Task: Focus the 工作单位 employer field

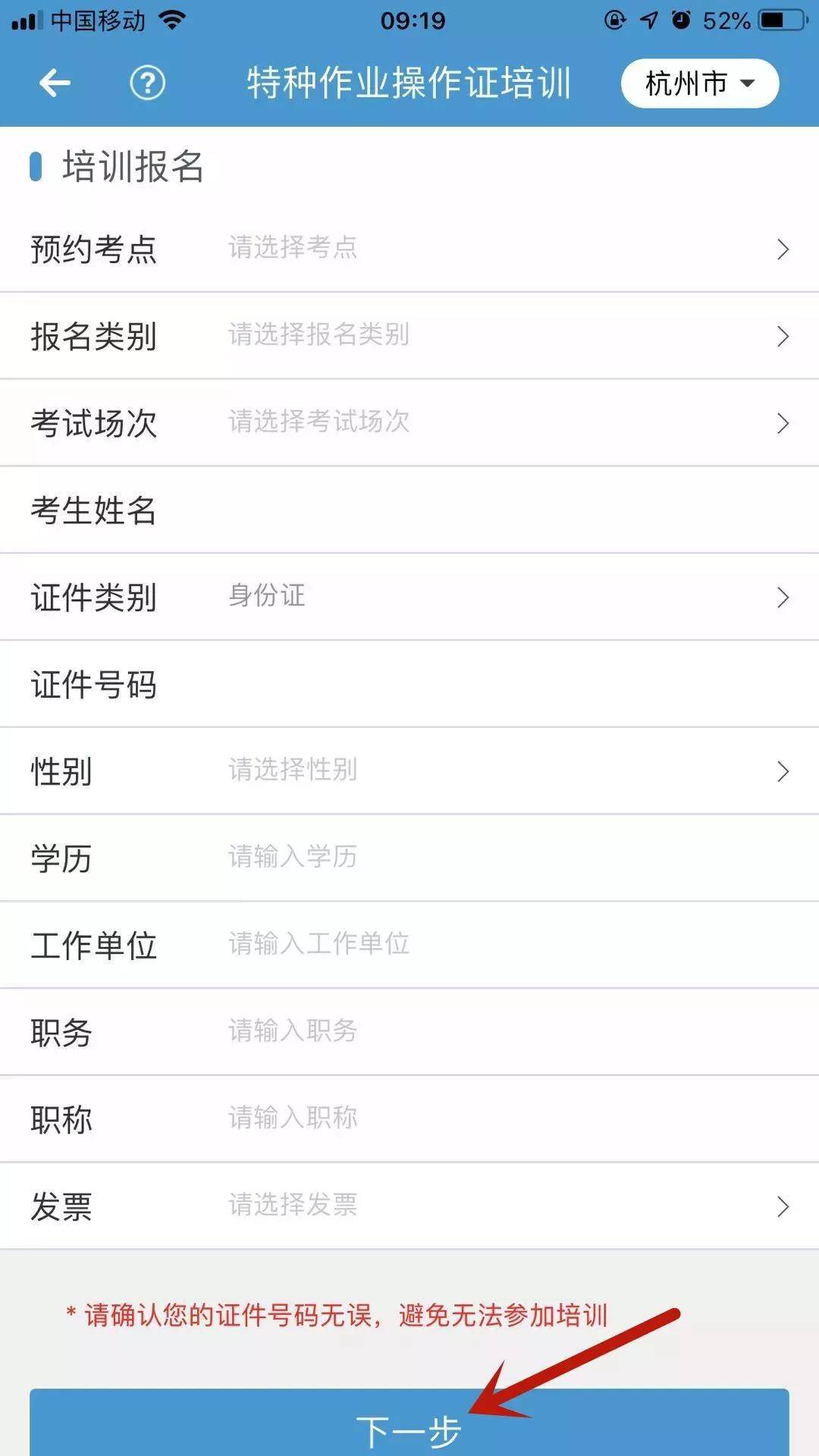Action: click(409, 945)
